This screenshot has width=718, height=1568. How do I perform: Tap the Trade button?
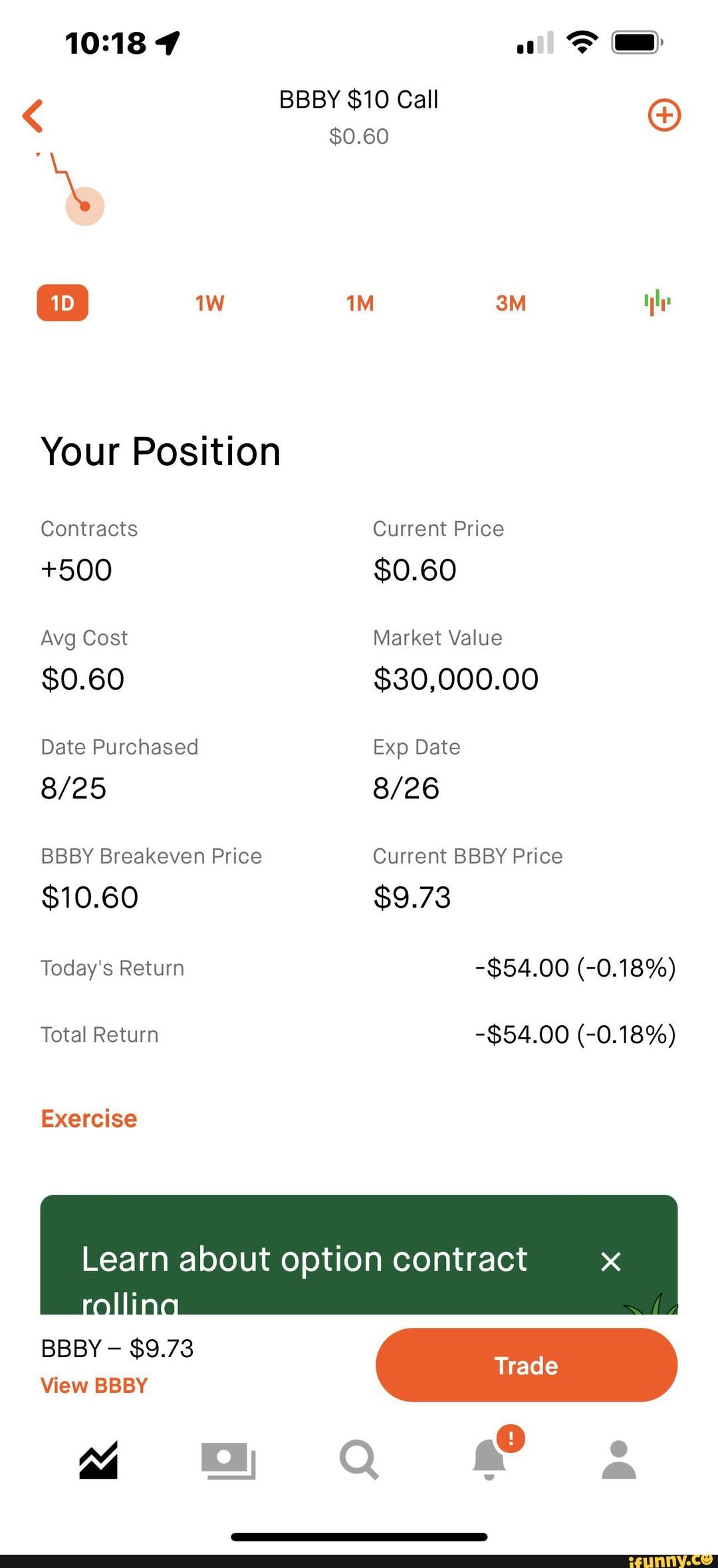tap(525, 1365)
